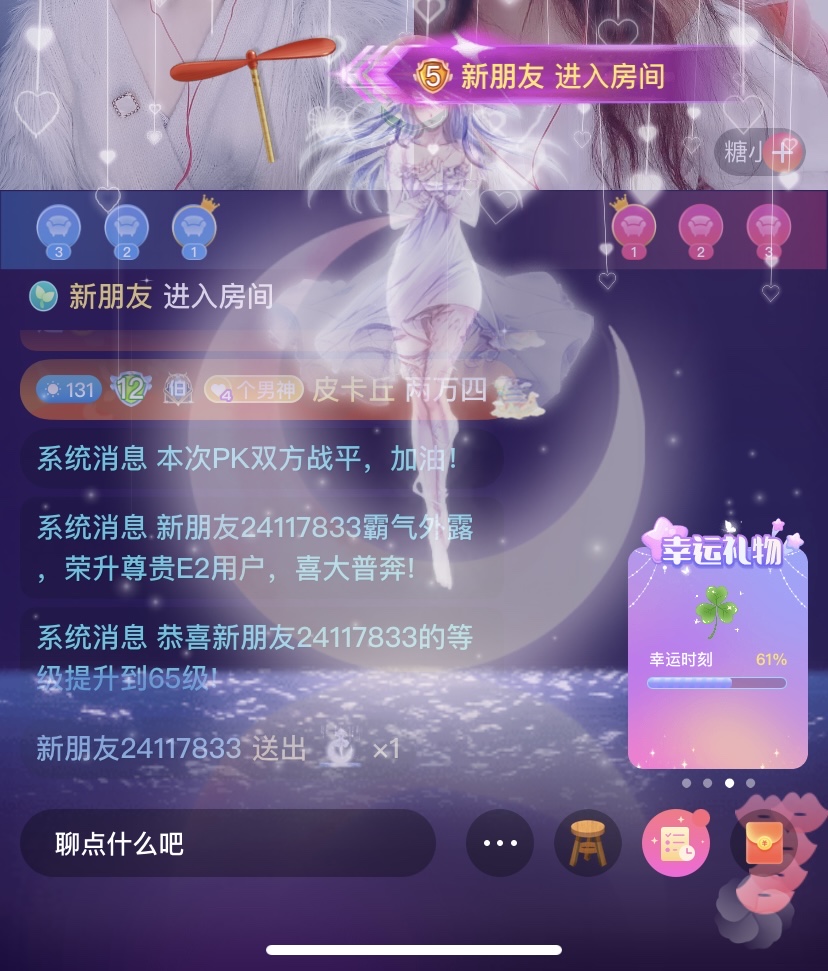The width and height of the screenshot is (828, 971).
Task: Tap the 新朋友 进入房间 entry banner
Action: (540, 76)
